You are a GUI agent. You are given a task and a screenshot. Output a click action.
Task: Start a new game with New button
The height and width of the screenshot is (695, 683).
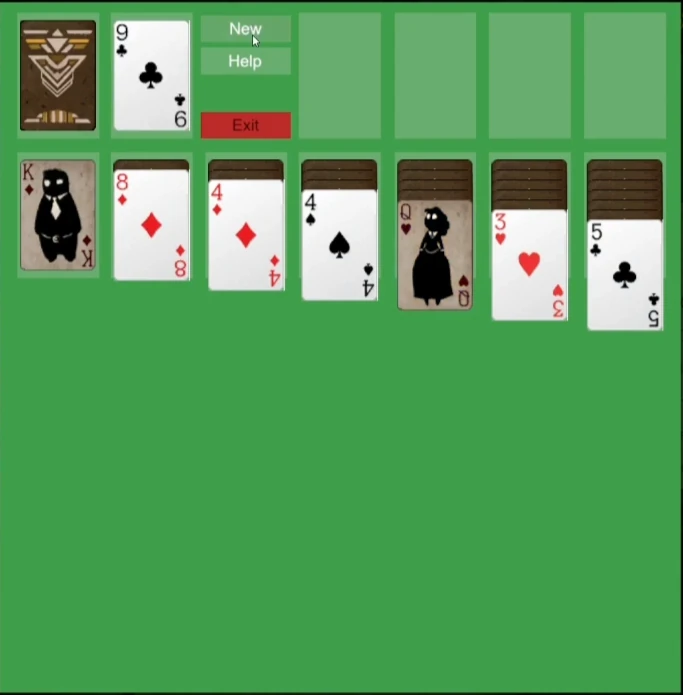tap(246, 29)
